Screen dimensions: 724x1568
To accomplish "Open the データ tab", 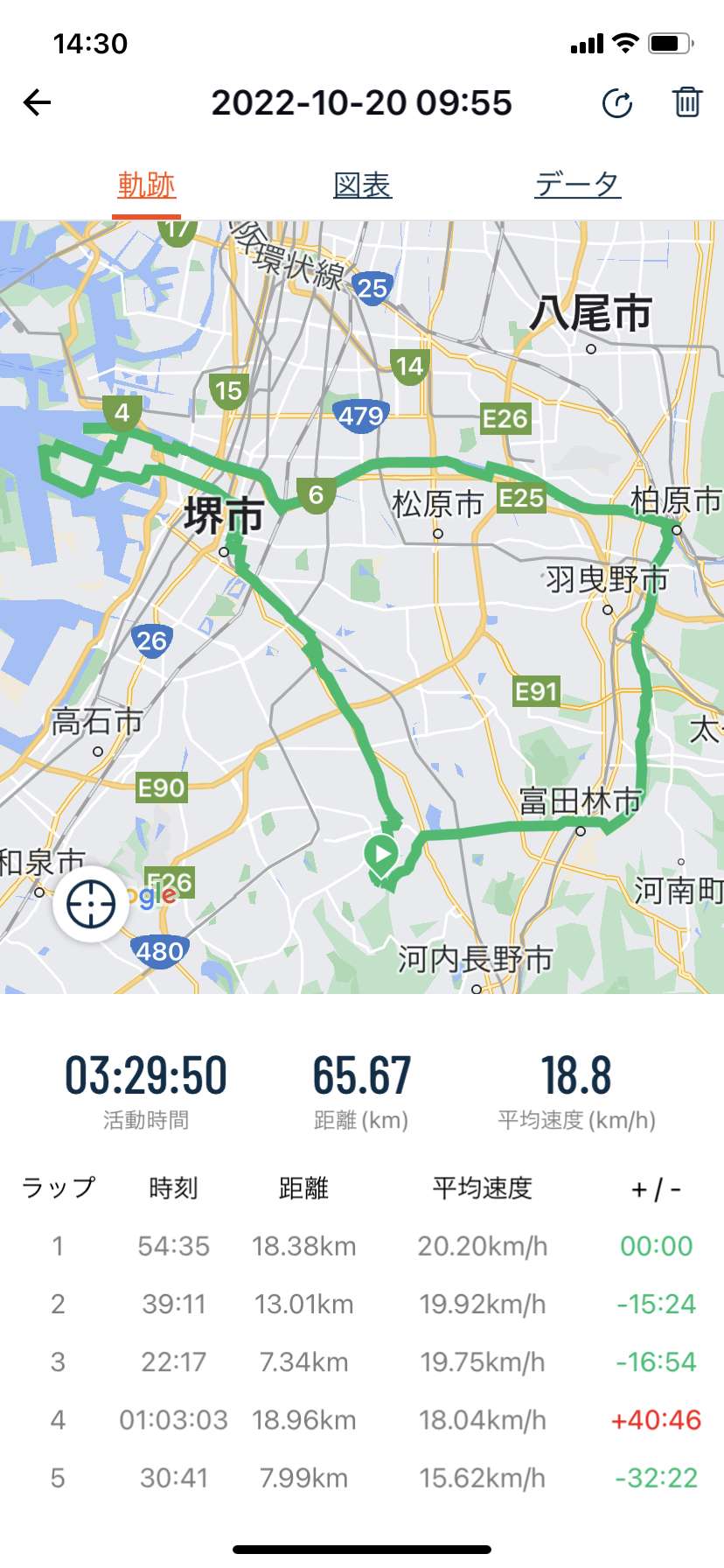I will tap(578, 185).
